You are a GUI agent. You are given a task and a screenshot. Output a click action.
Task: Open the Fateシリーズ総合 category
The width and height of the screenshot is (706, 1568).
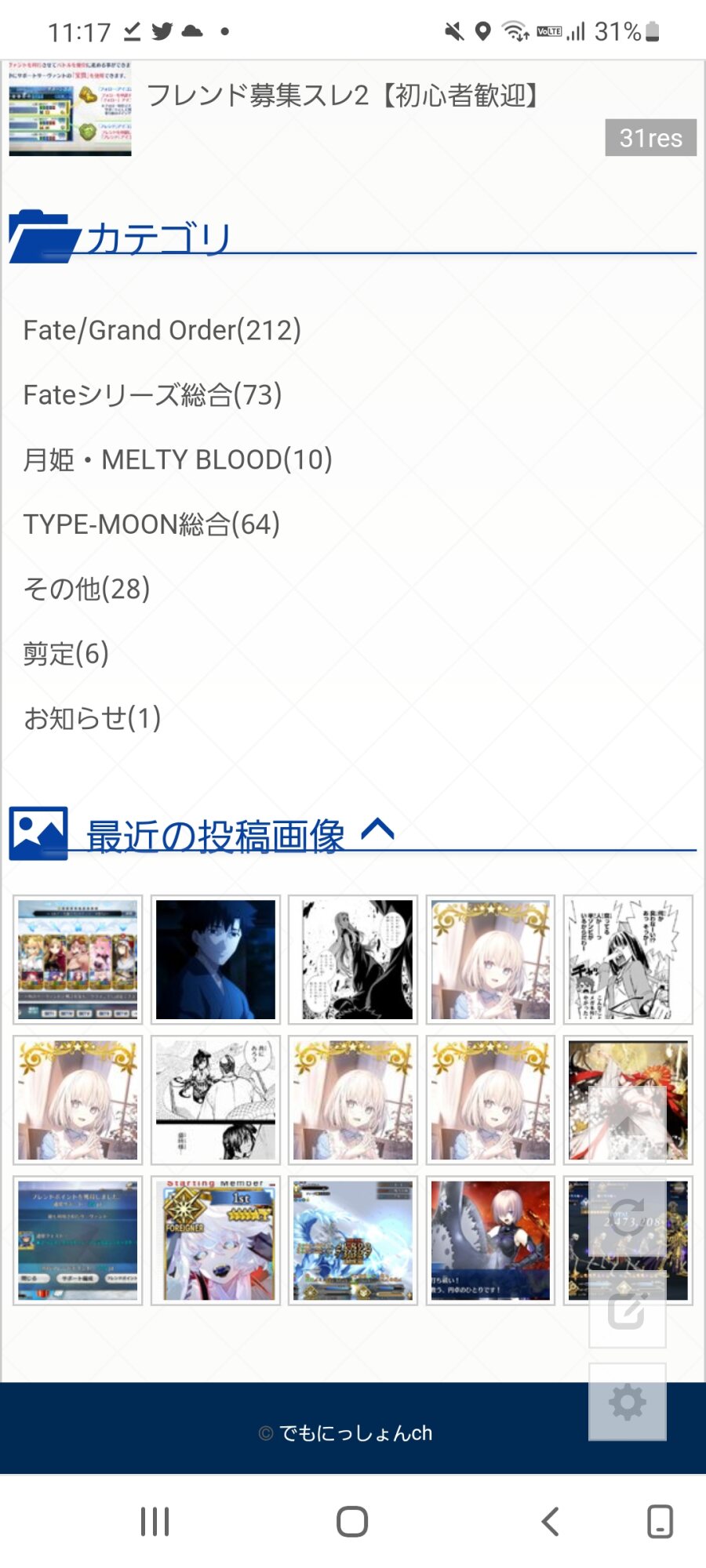coord(153,395)
